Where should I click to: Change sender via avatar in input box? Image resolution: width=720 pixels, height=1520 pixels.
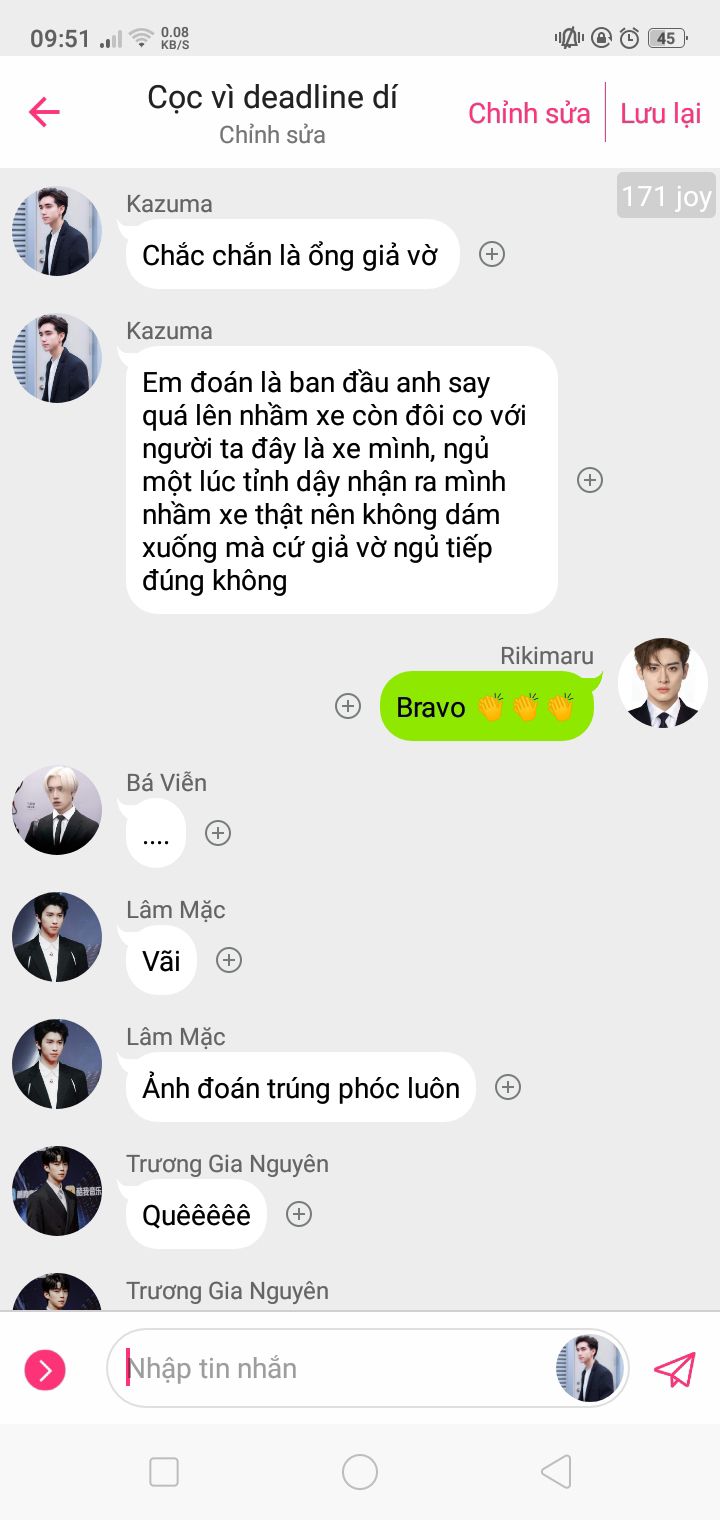[x=590, y=1368]
